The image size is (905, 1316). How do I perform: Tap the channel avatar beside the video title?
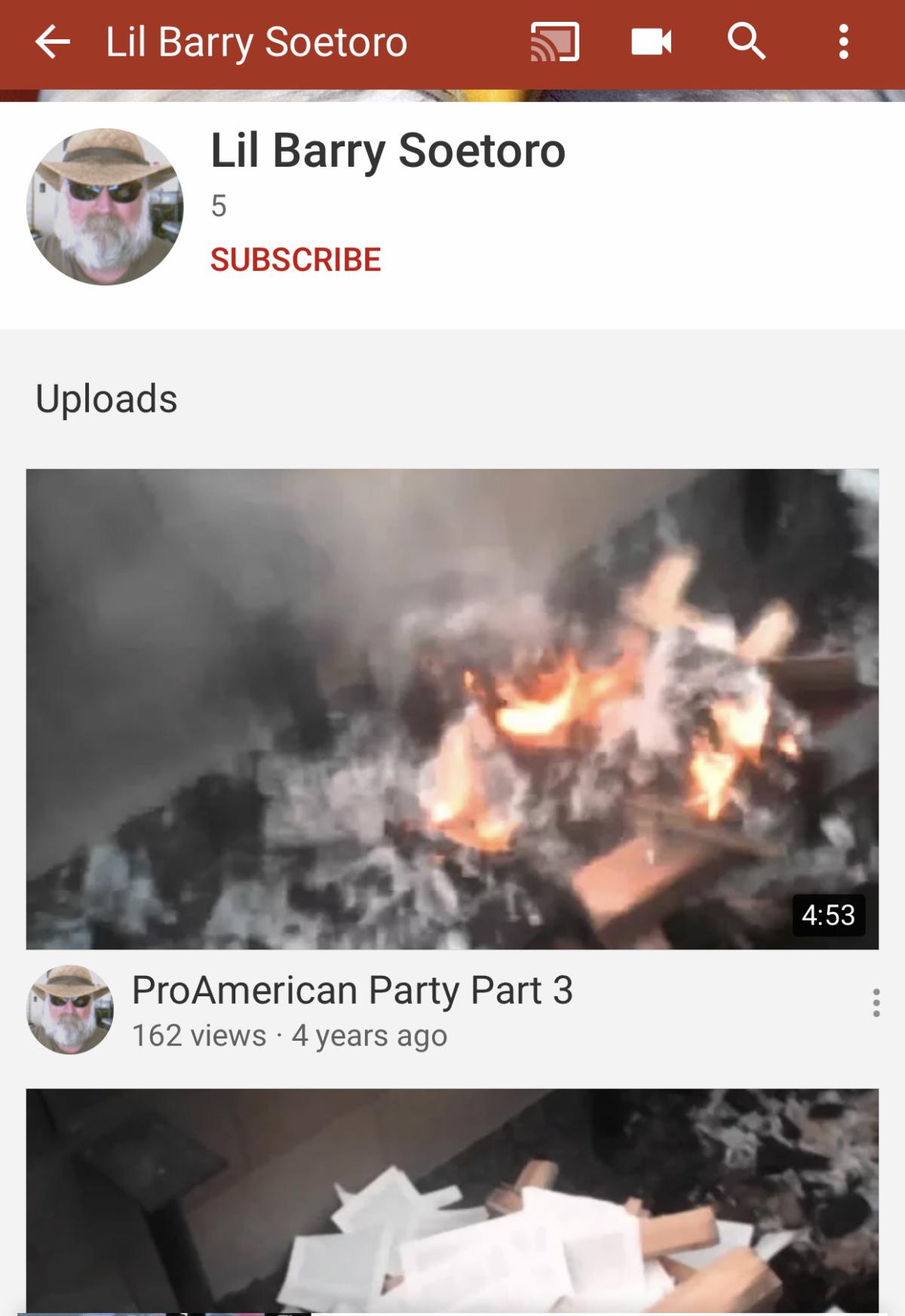[x=70, y=1010]
